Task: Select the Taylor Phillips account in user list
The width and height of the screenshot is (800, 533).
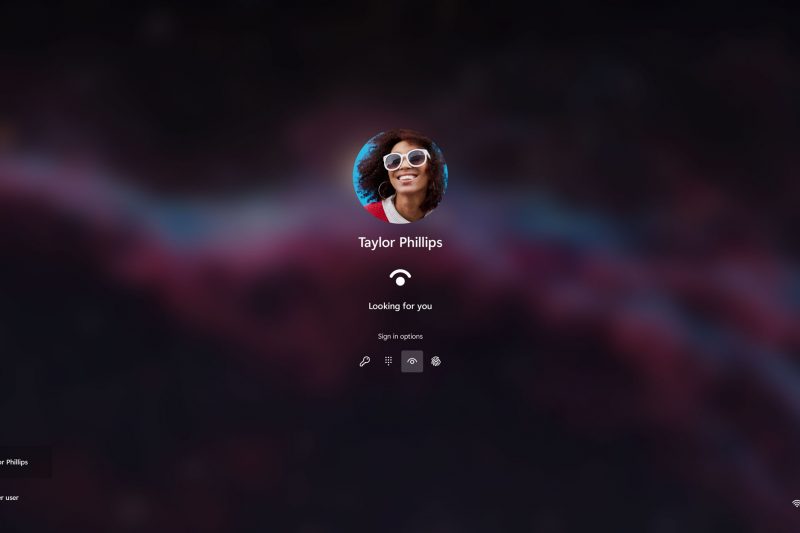Action: tap(18, 462)
